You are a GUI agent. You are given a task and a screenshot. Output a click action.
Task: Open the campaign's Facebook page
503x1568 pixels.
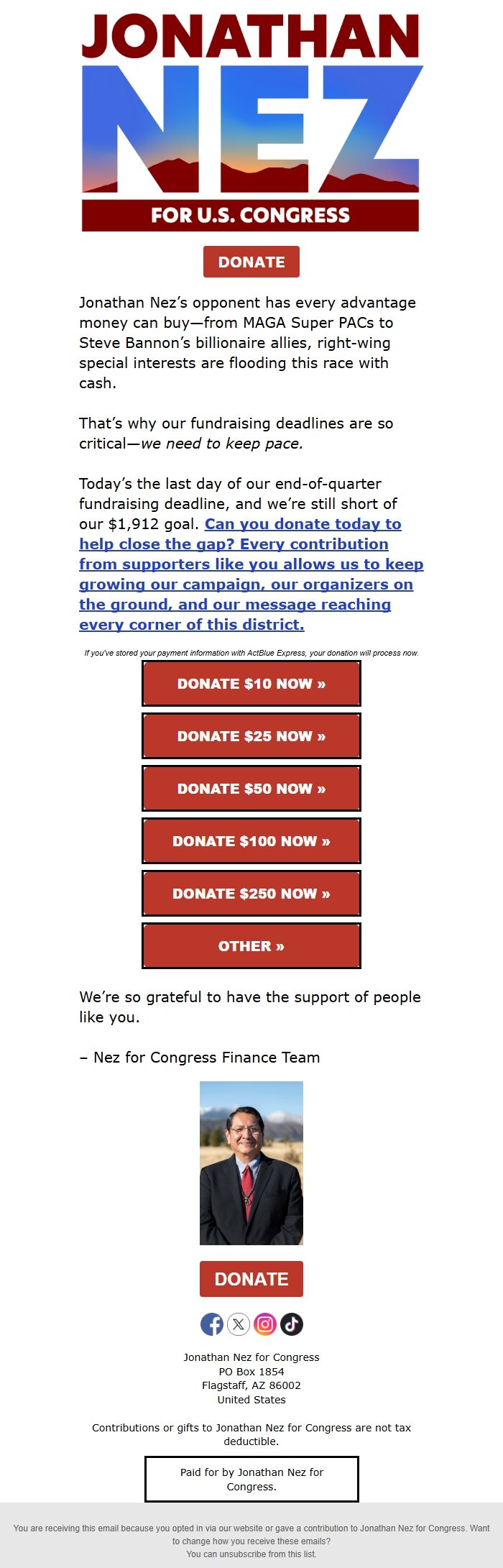(x=212, y=1324)
